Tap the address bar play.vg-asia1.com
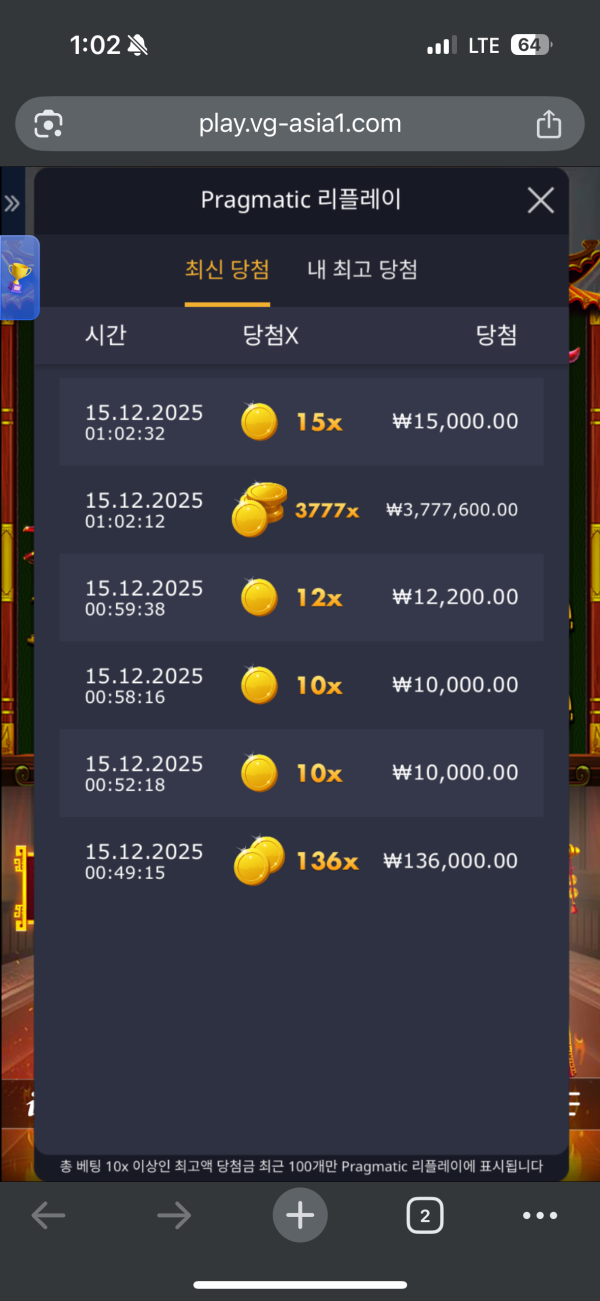This screenshot has width=600, height=1301. [x=300, y=124]
